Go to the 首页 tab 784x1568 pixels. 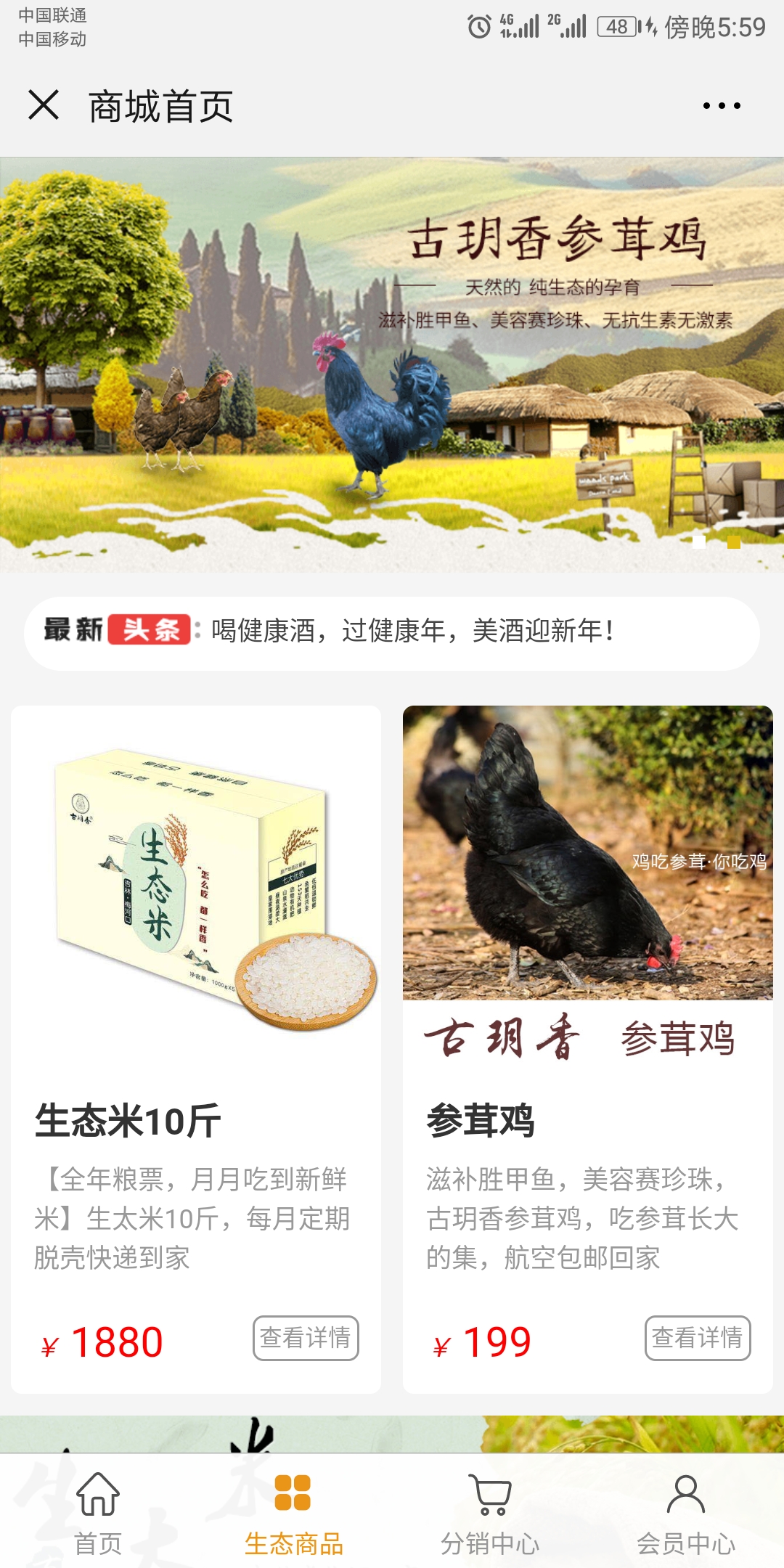pyautogui.click(x=98, y=1513)
